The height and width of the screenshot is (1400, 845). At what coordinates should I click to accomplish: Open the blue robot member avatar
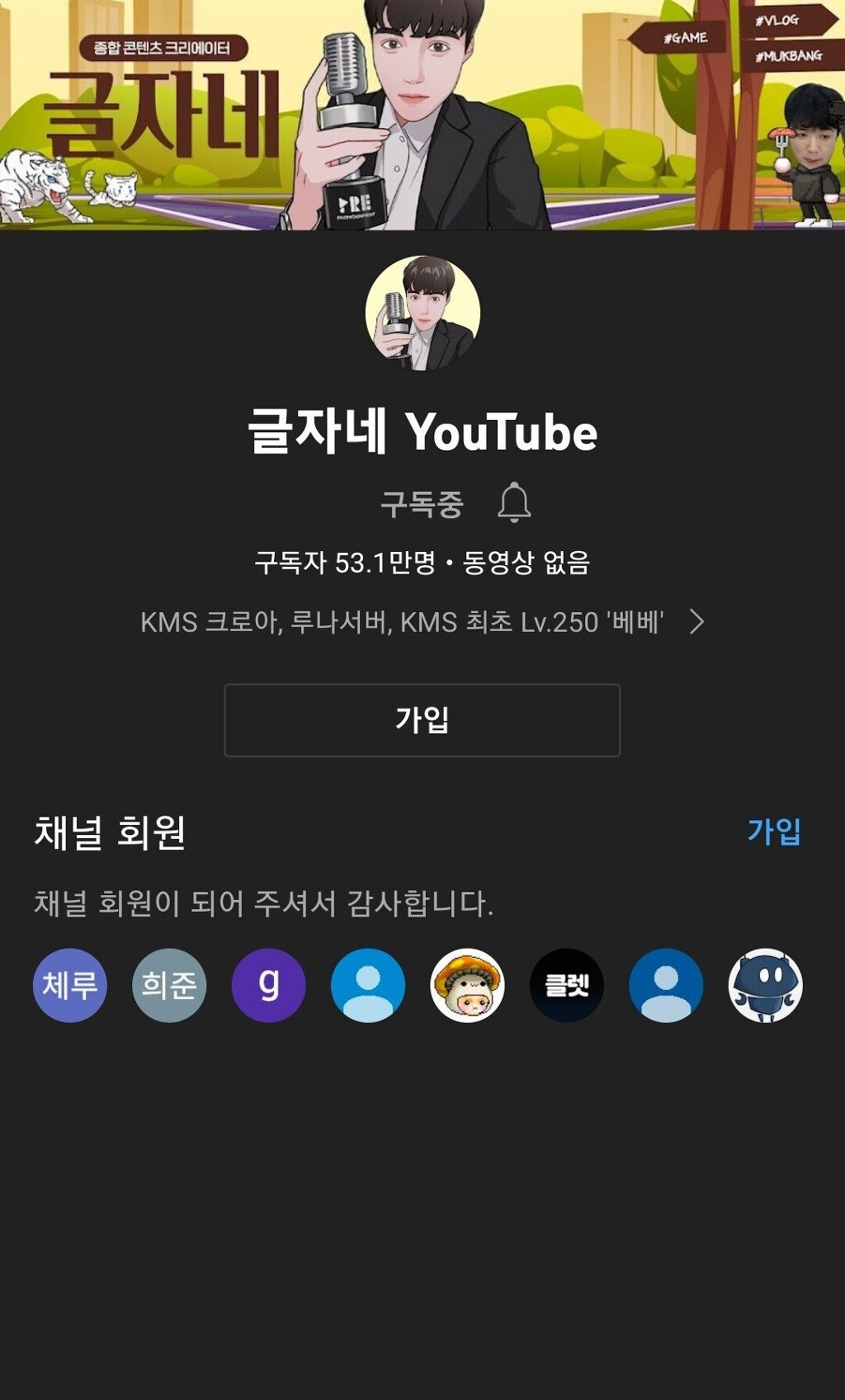[x=765, y=985]
